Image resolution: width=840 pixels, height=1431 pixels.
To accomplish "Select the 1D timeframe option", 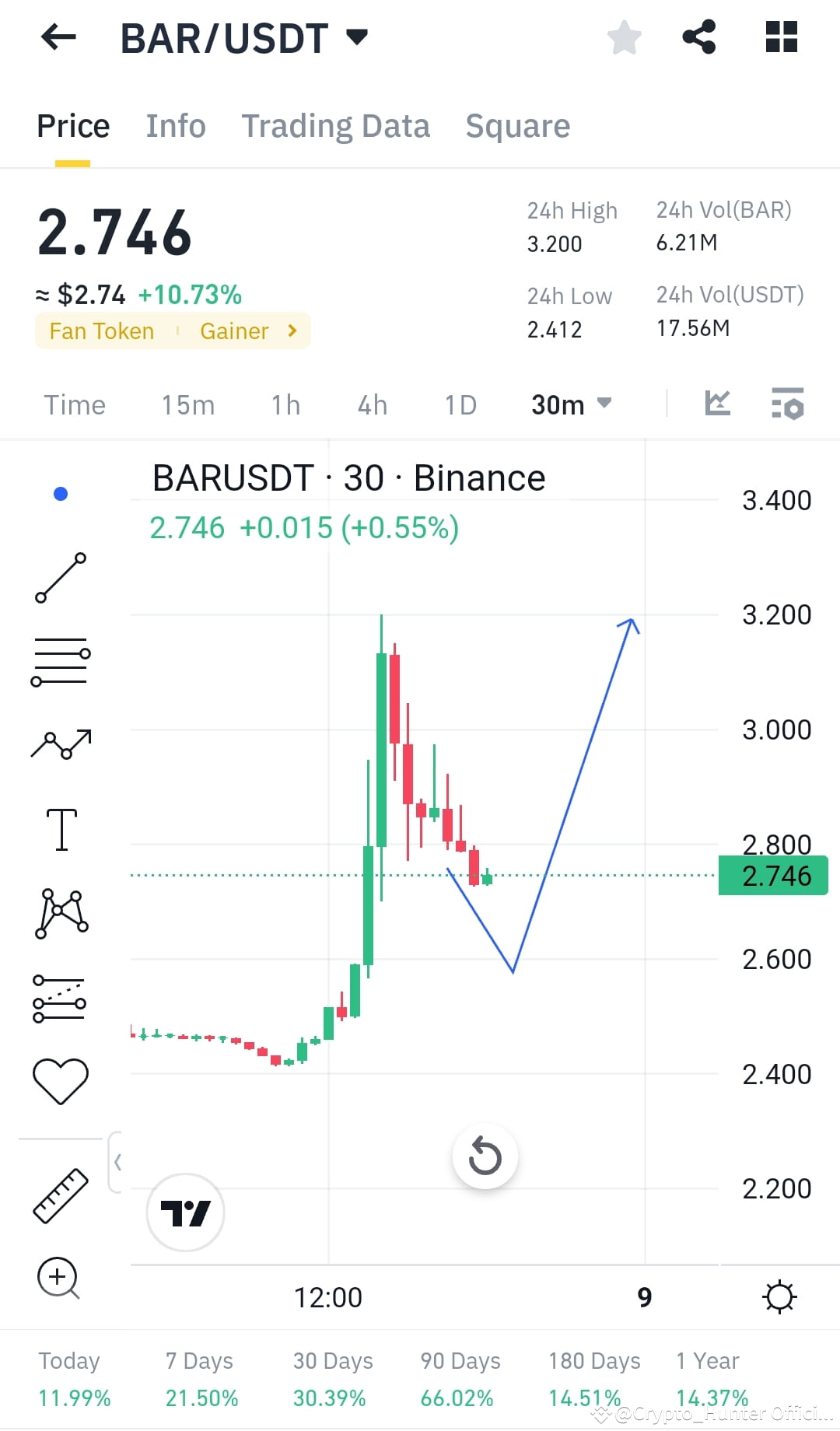I will [459, 404].
